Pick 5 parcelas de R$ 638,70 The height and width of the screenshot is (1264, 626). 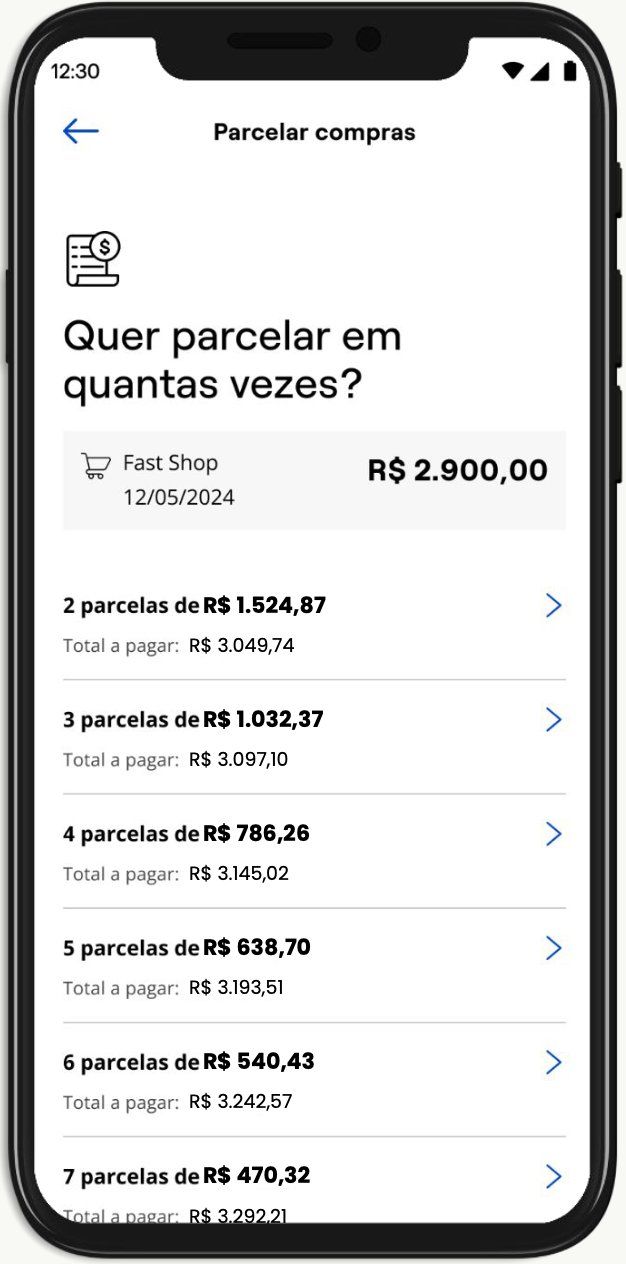(313, 965)
